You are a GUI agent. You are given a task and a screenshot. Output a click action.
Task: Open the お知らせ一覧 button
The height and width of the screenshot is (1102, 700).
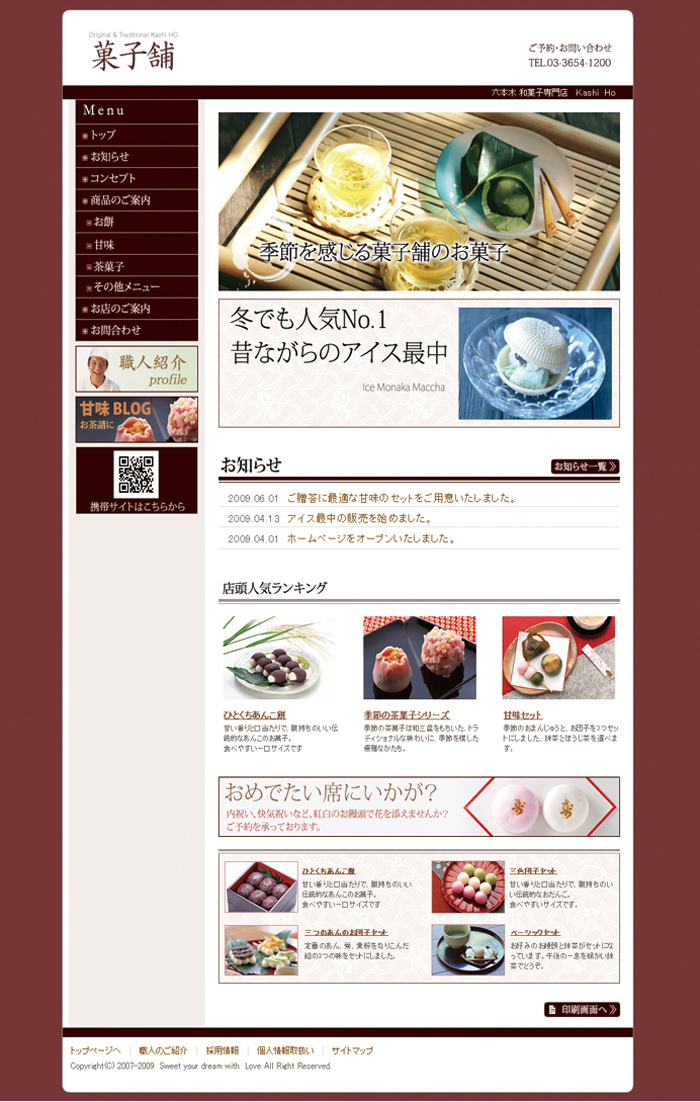click(585, 466)
